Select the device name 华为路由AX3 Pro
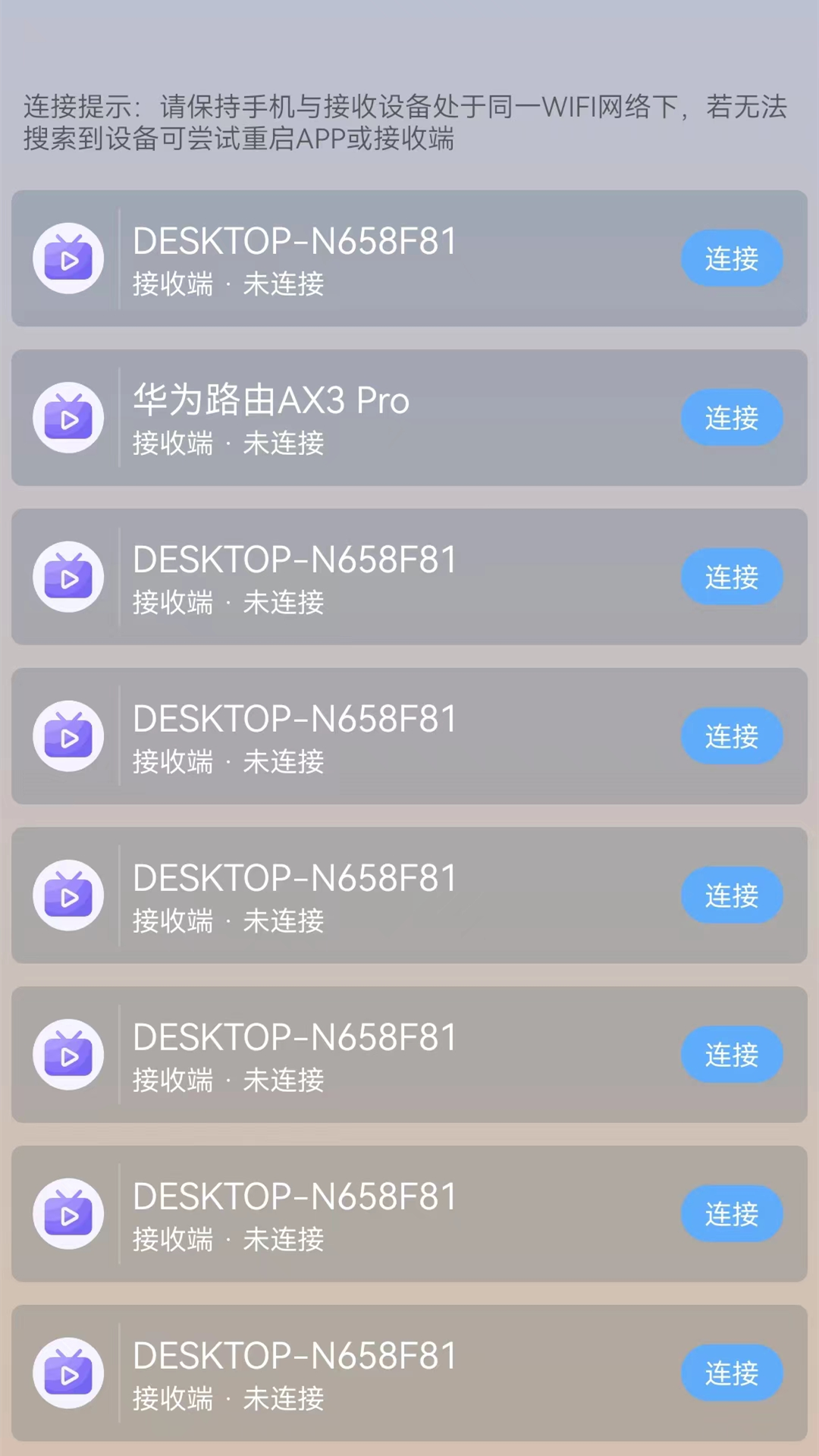Image resolution: width=819 pixels, height=1456 pixels. click(x=271, y=400)
